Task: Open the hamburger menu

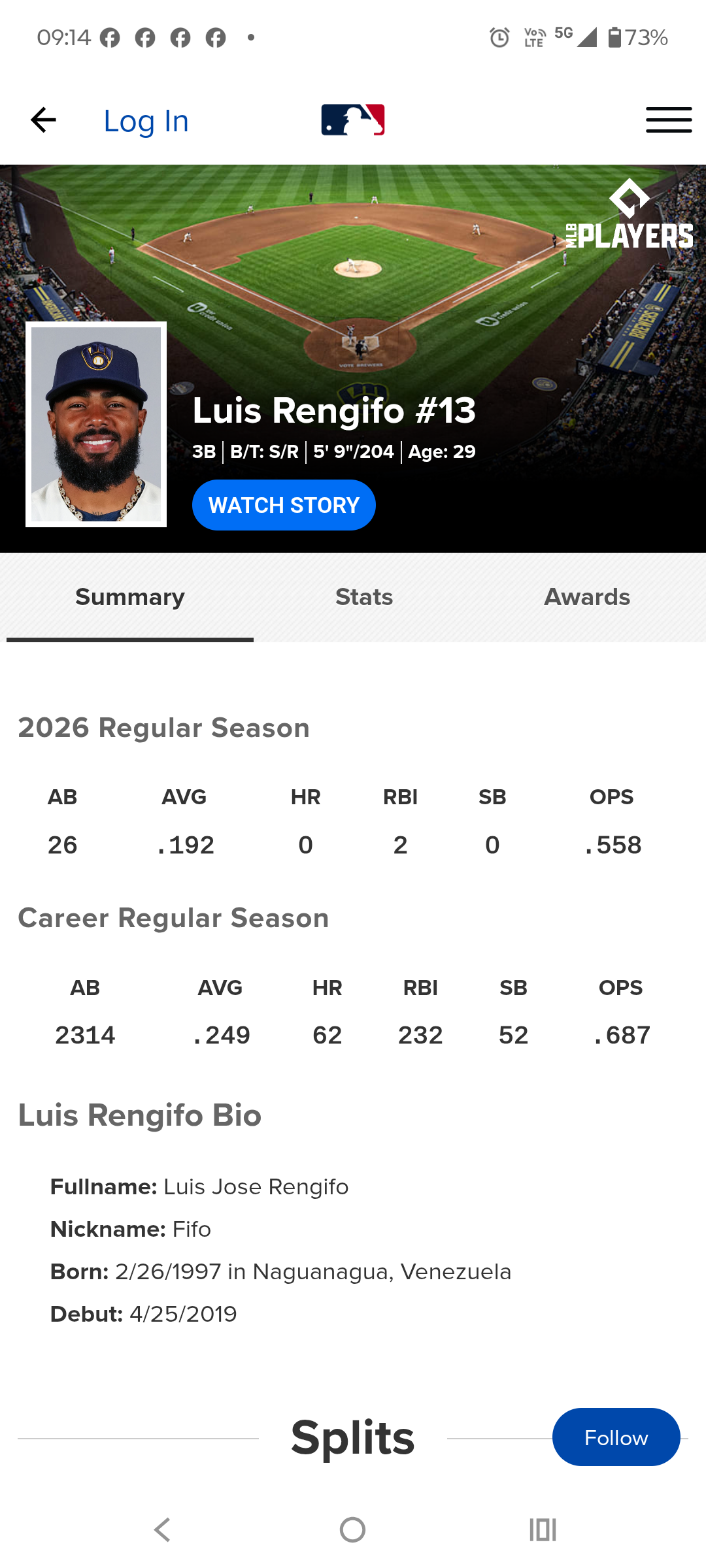Action: point(668,120)
